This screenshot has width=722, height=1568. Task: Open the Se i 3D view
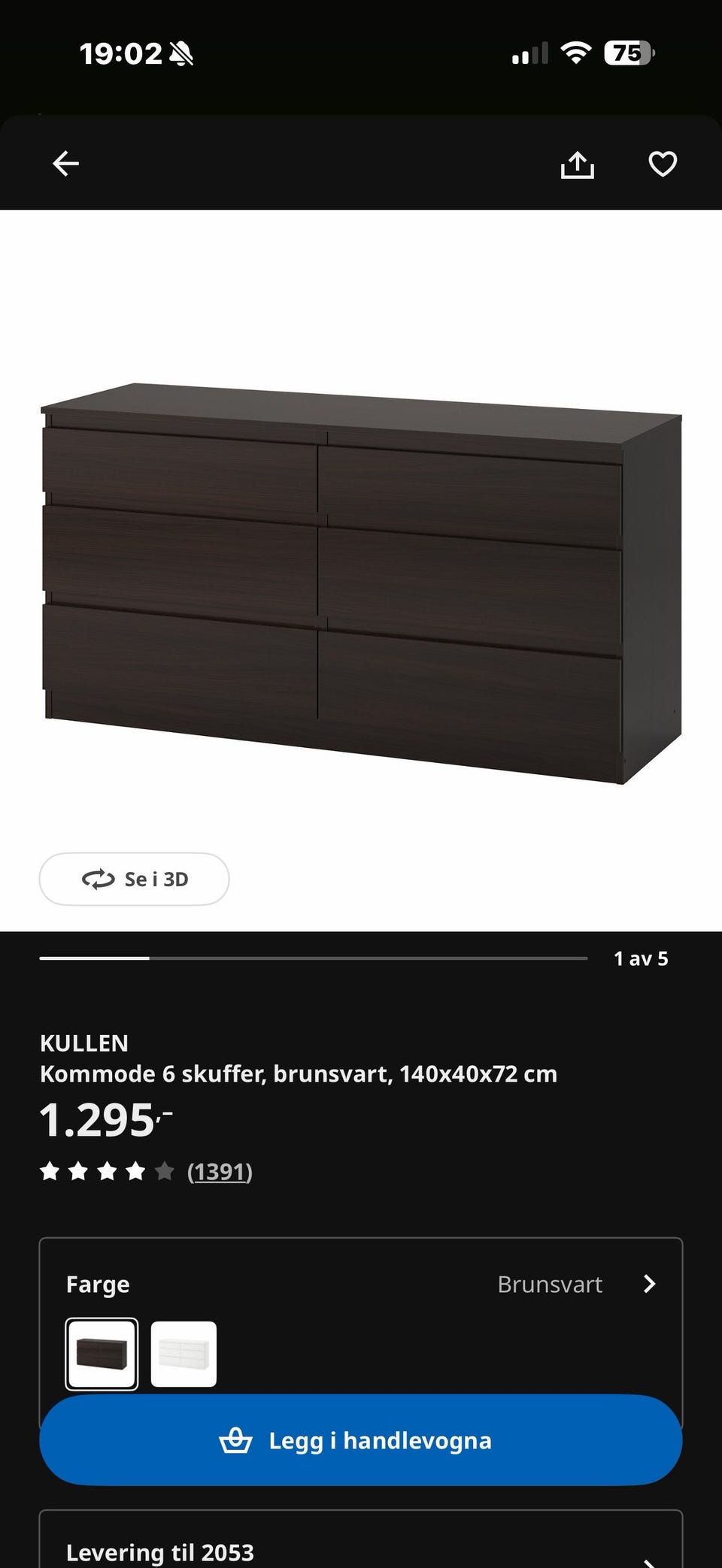[134, 879]
